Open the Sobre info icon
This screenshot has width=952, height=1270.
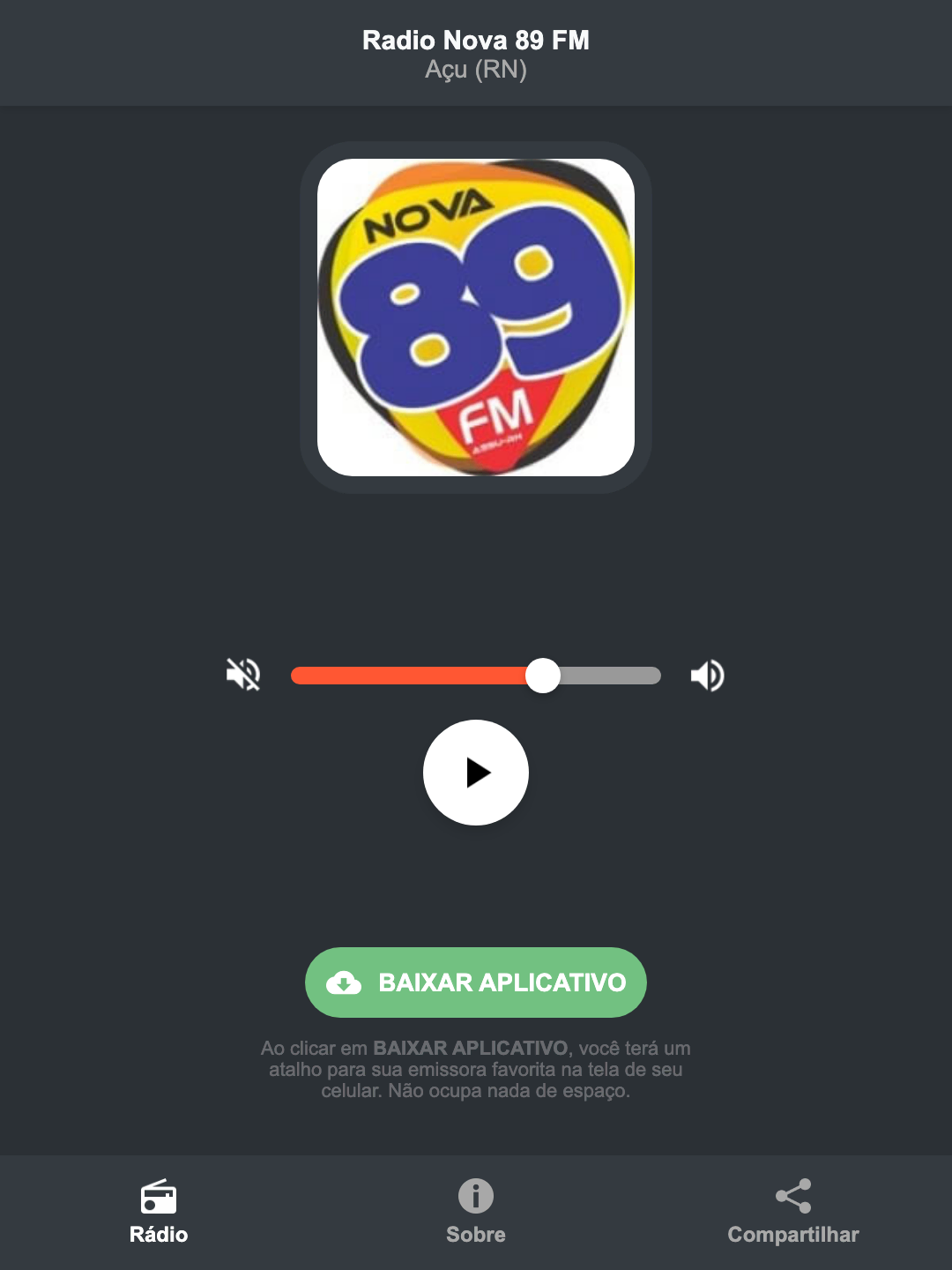coord(475,1197)
